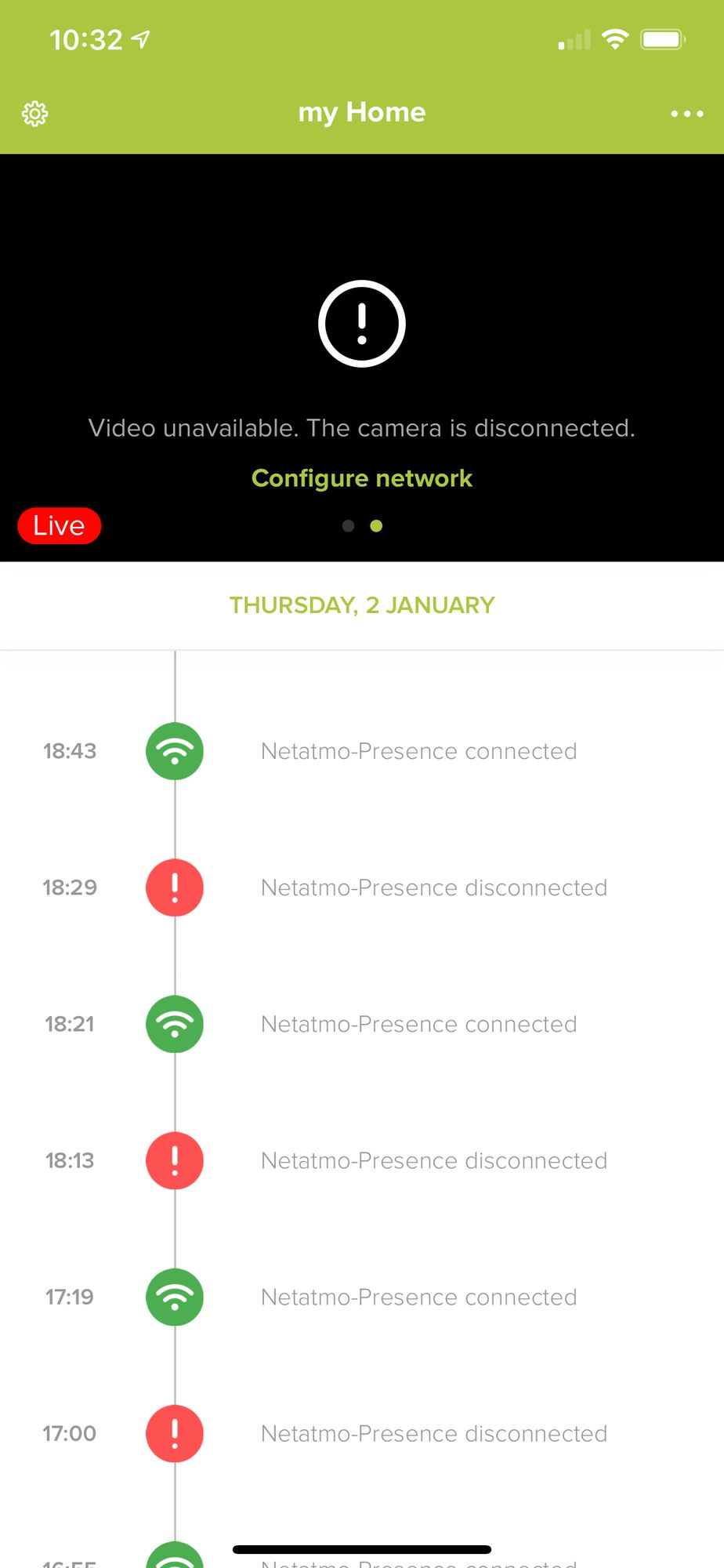Tap the Configure network link
724x1568 pixels.
tap(362, 478)
